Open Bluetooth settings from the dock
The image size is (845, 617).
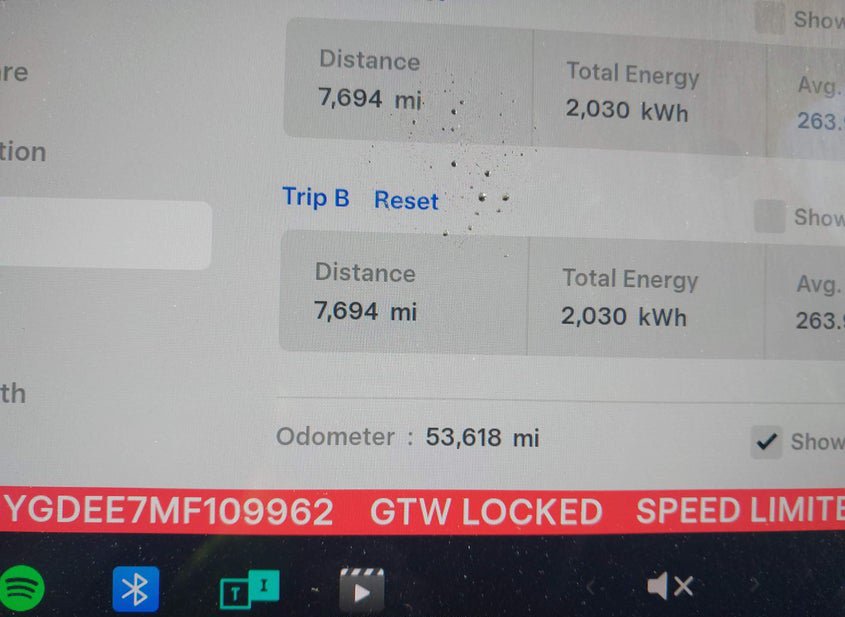[135, 588]
